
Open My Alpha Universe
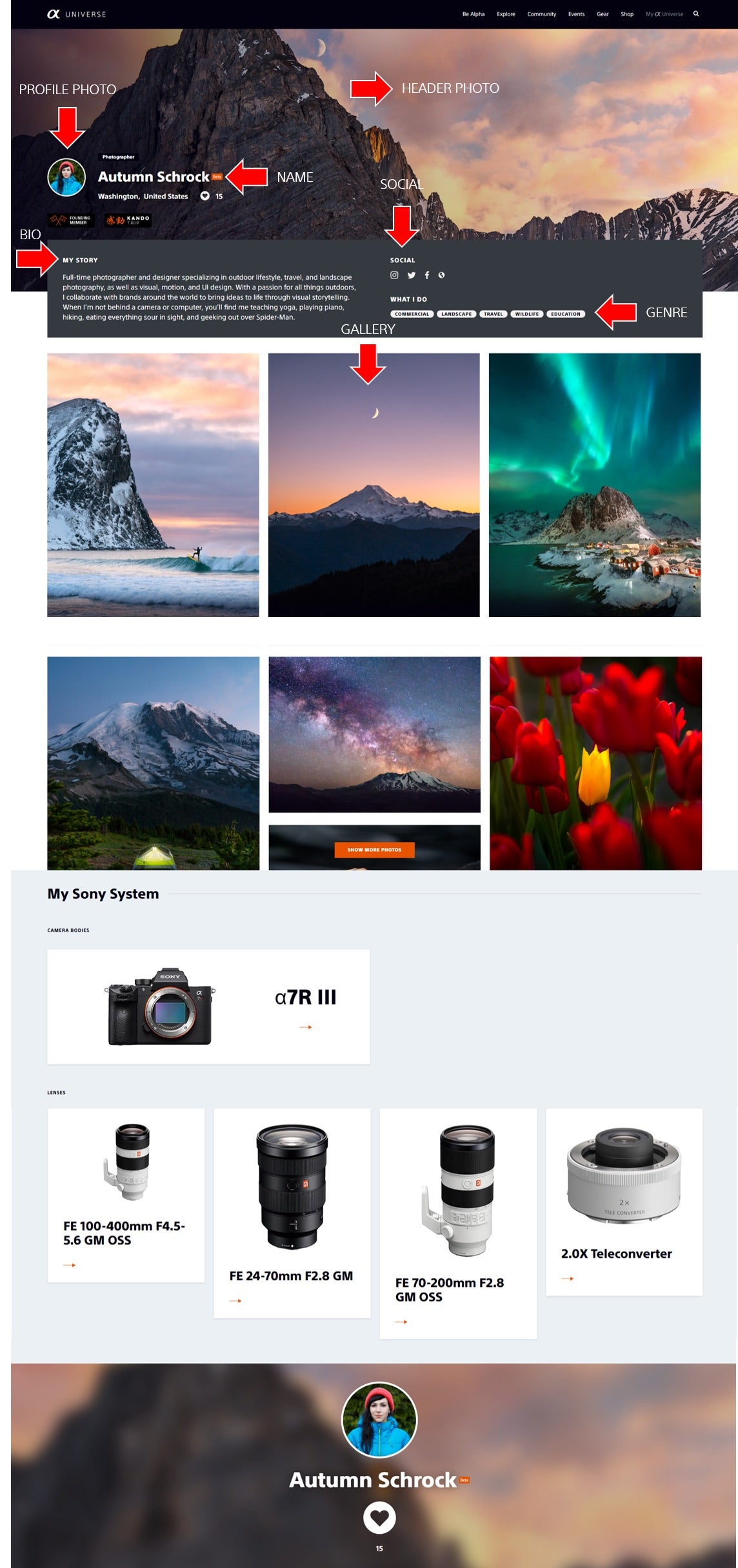(x=664, y=14)
